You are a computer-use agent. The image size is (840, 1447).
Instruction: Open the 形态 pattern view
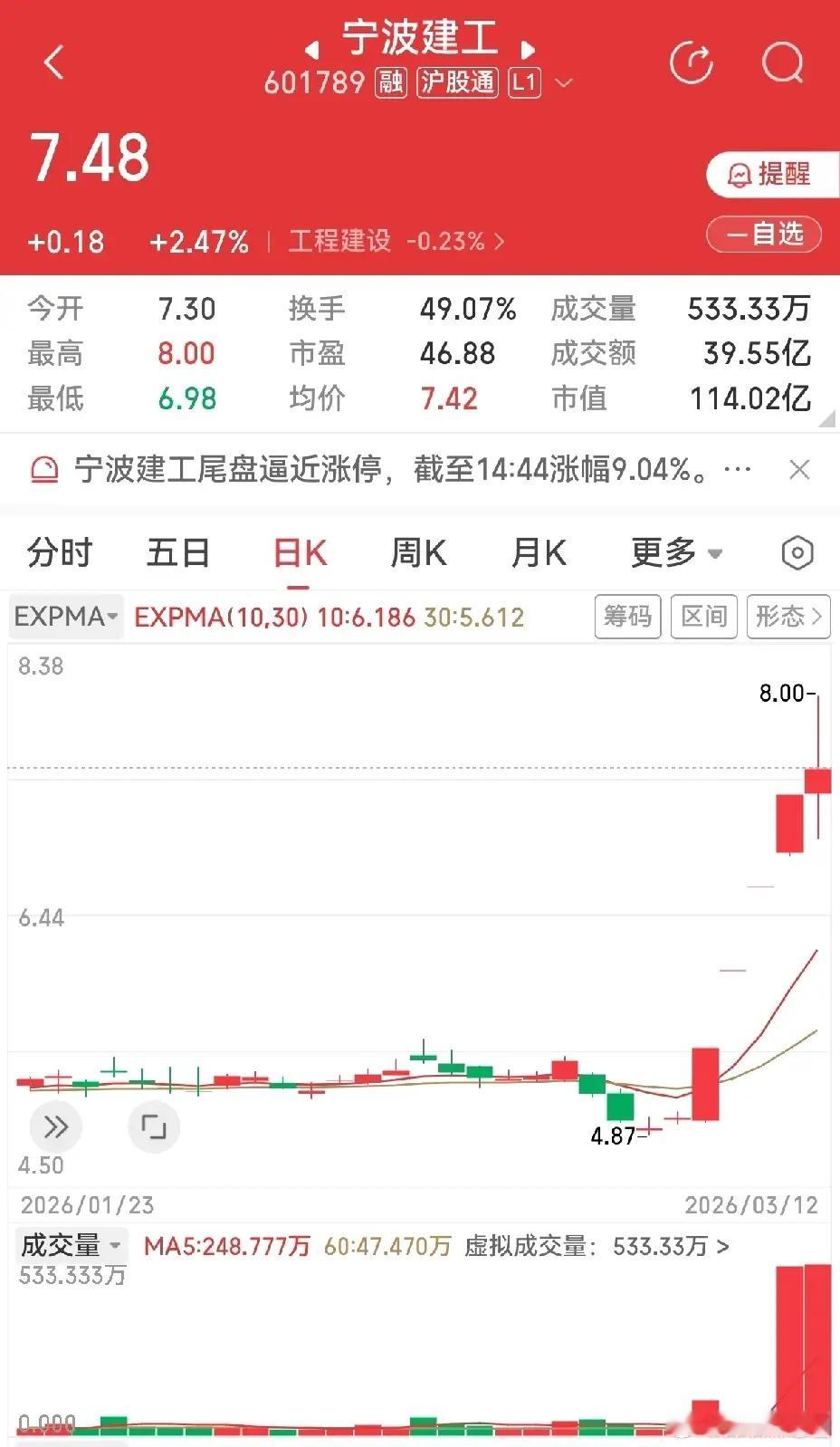pyautogui.click(x=787, y=617)
